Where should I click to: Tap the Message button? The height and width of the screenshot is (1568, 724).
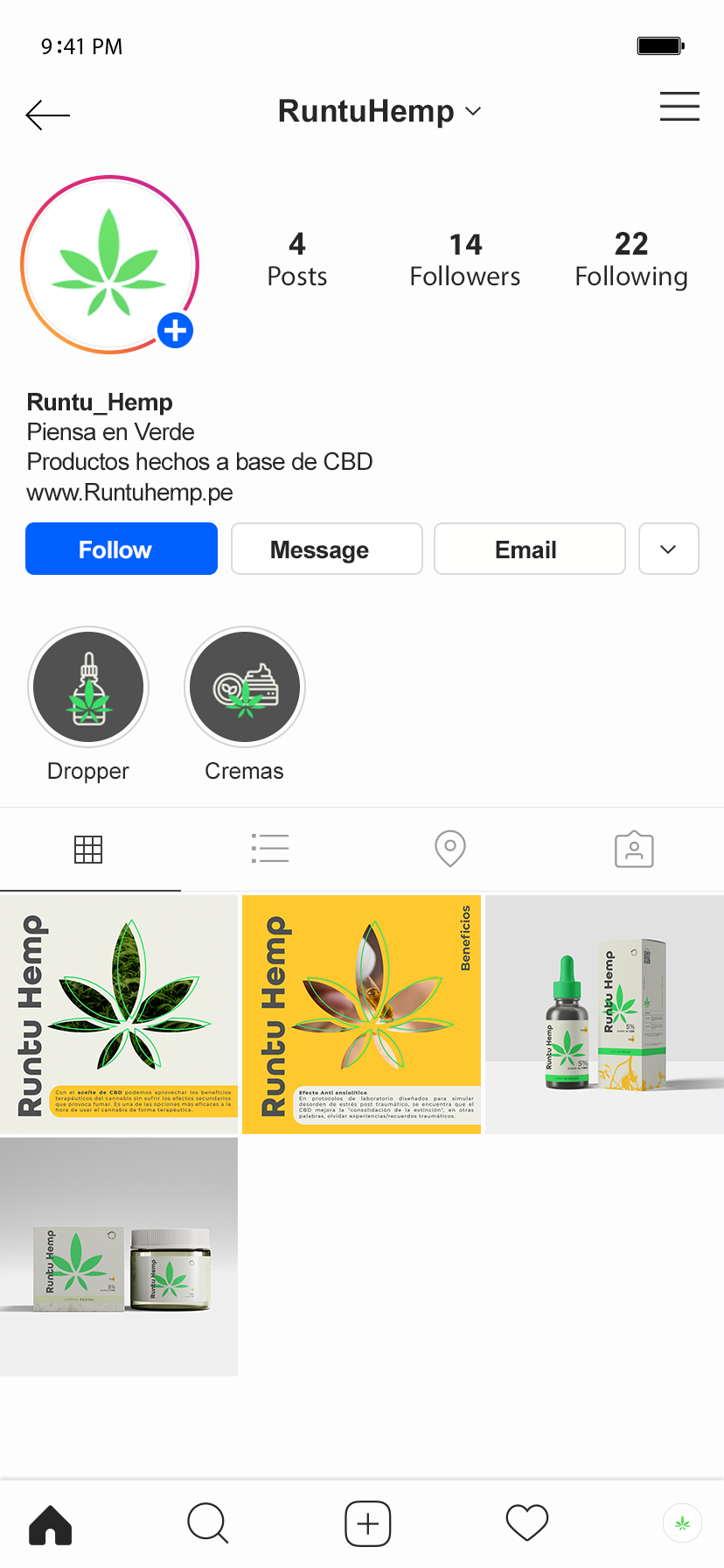pos(327,549)
